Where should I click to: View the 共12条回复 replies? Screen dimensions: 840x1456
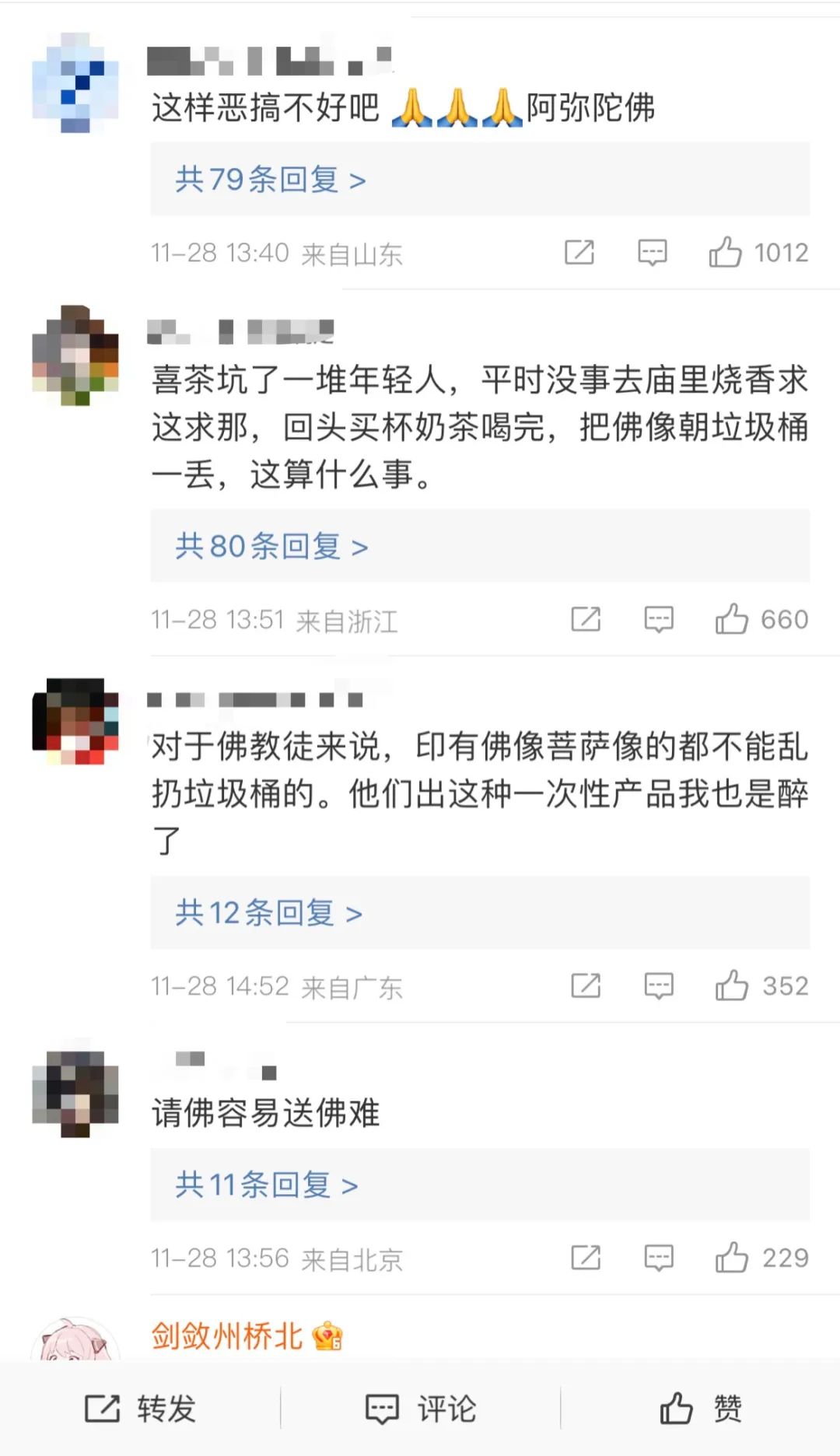point(268,913)
